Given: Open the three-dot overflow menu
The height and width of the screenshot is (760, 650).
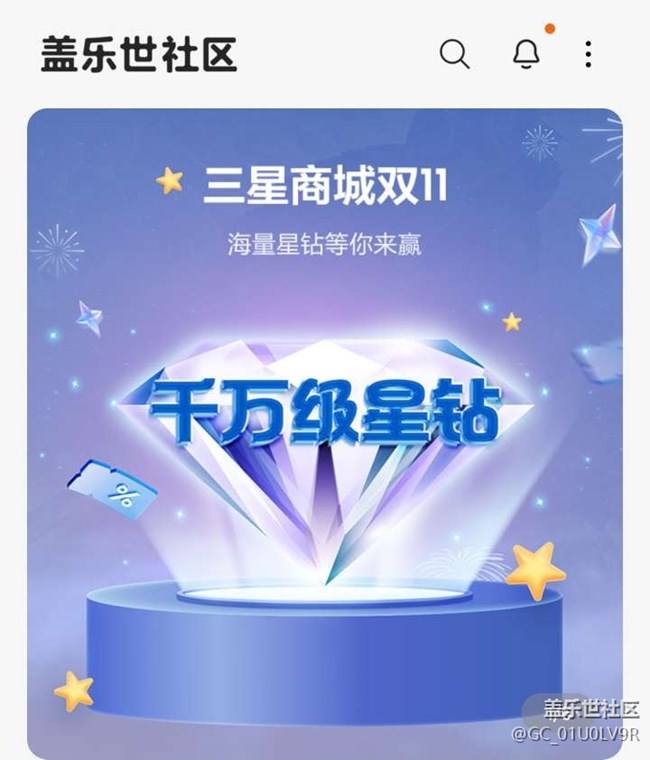Looking at the screenshot, I should tap(588, 54).
